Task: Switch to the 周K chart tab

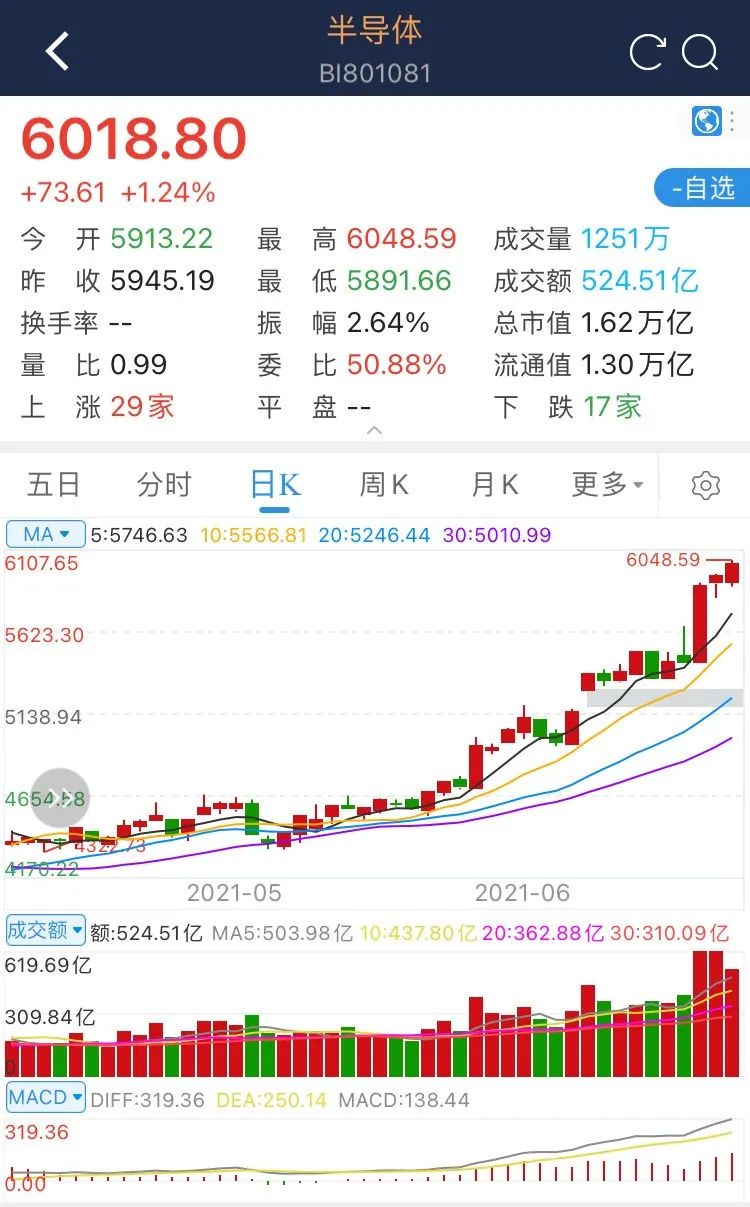Action: pyautogui.click(x=385, y=485)
